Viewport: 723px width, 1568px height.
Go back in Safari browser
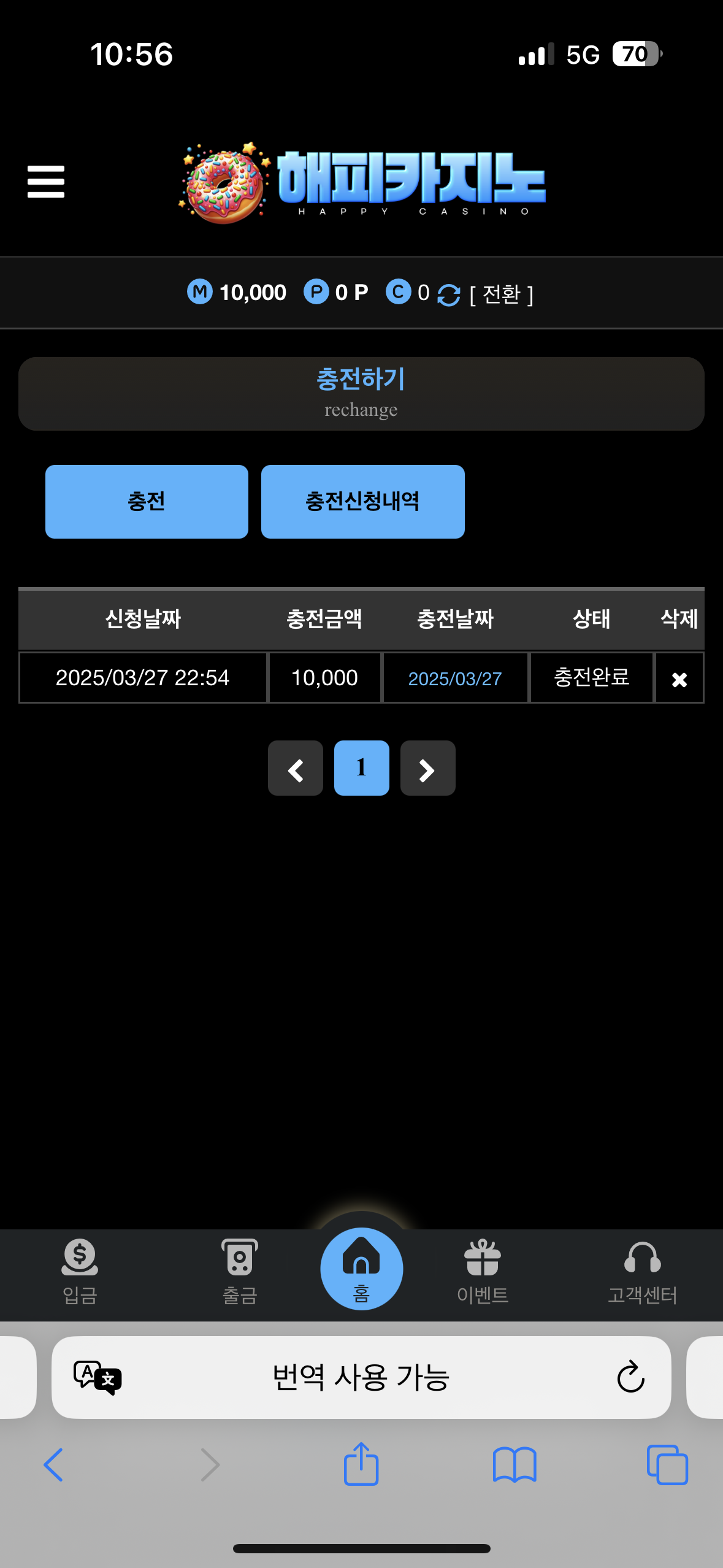(53, 1465)
